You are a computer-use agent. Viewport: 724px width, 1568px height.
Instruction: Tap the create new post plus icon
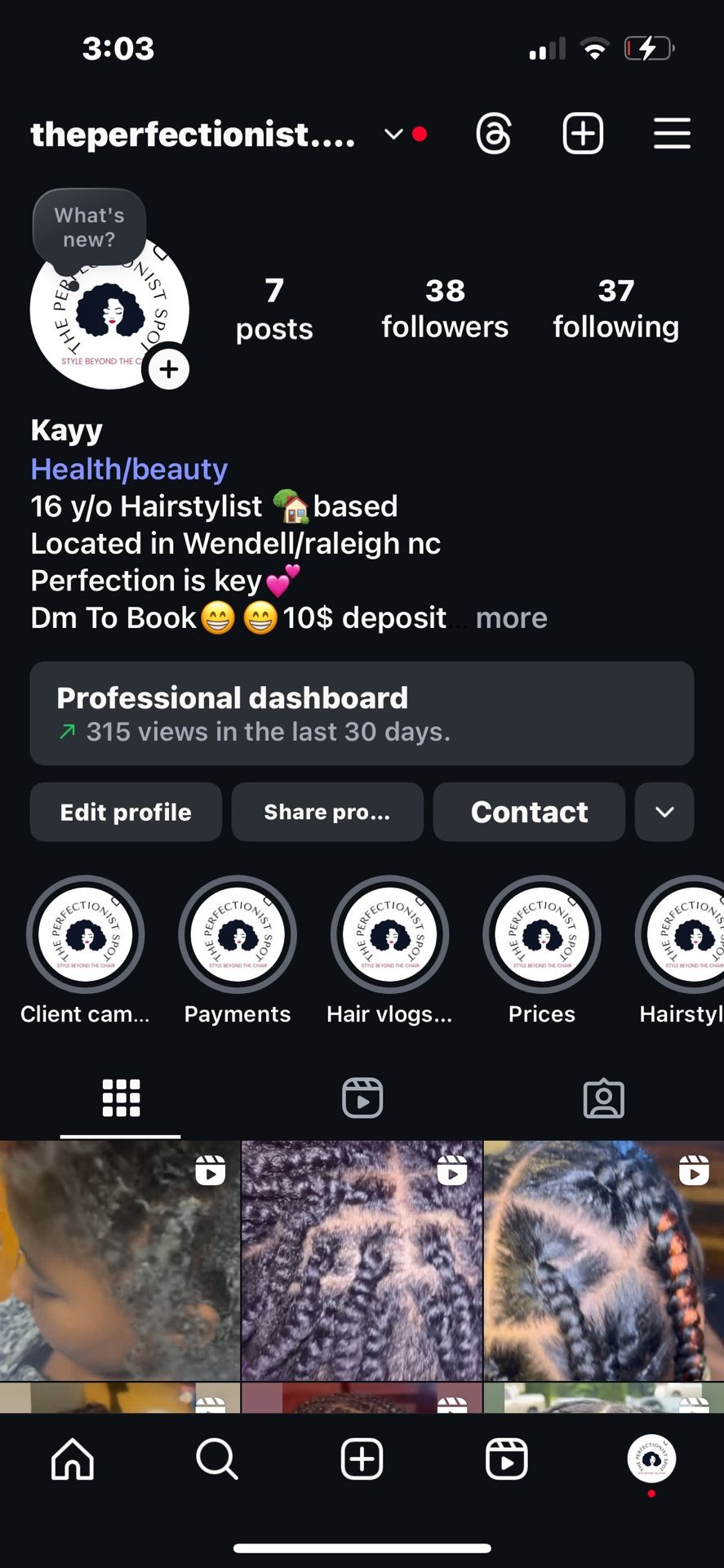(x=583, y=133)
